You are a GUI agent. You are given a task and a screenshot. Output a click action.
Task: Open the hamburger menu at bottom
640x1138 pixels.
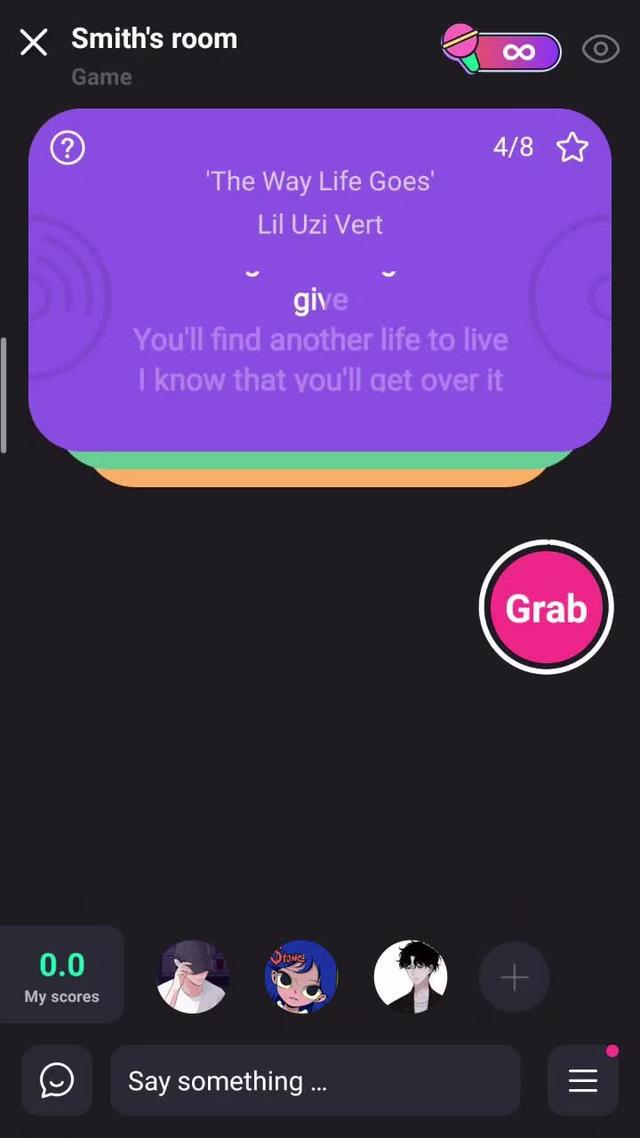click(x=583, y=1080)
